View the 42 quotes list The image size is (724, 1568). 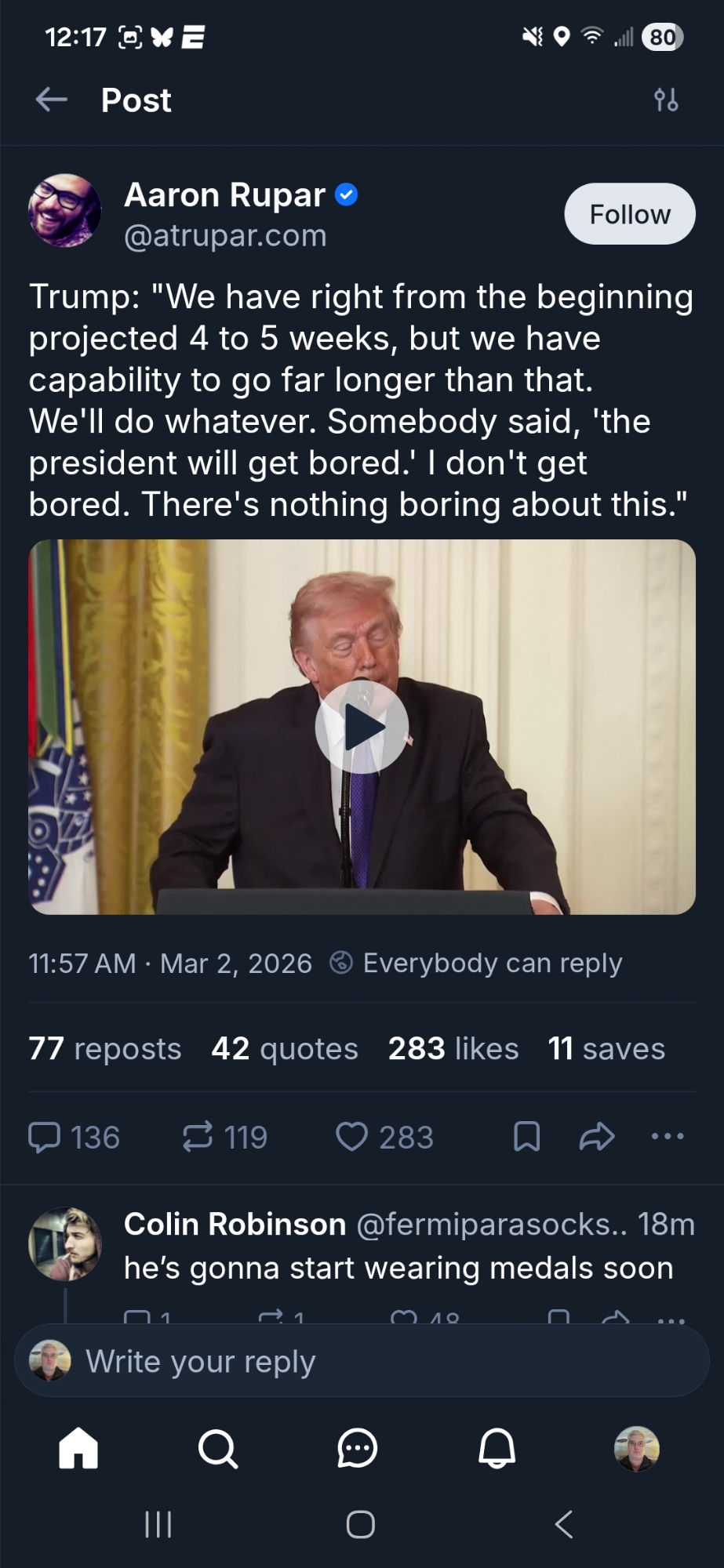pos(285,1048)
